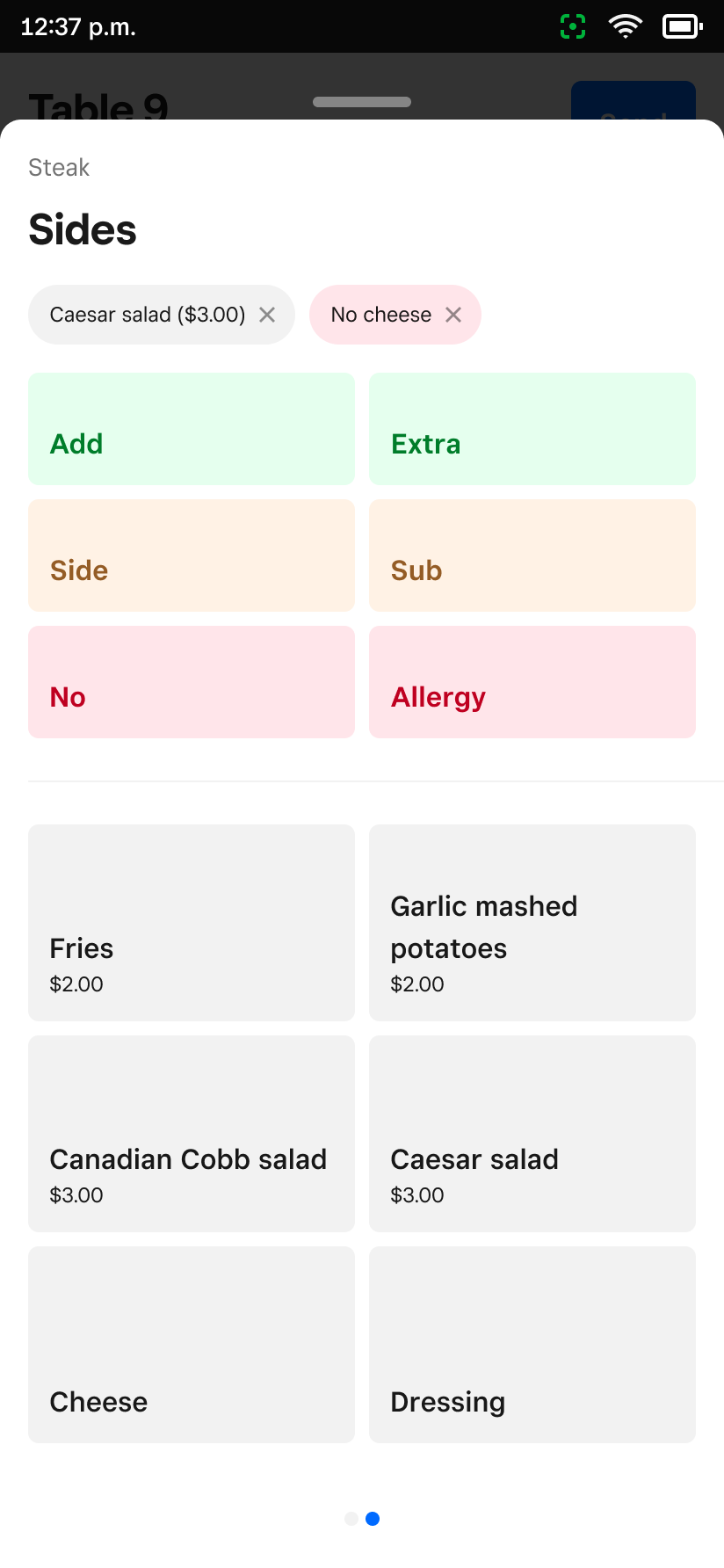Add Fries for $2.00
This screenshot has height=1568, width=724.
pos(192,923)
